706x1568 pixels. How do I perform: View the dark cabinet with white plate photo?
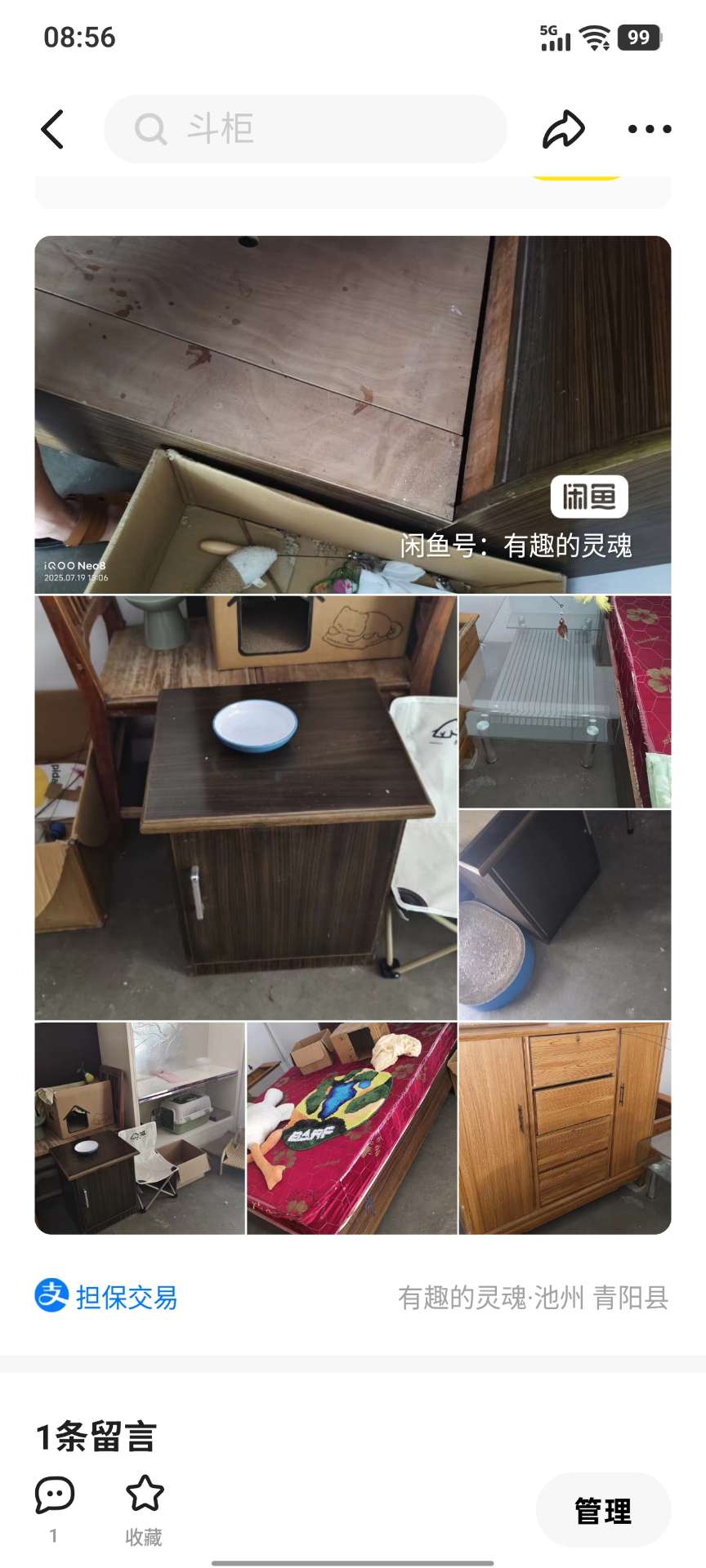point(245,808)
